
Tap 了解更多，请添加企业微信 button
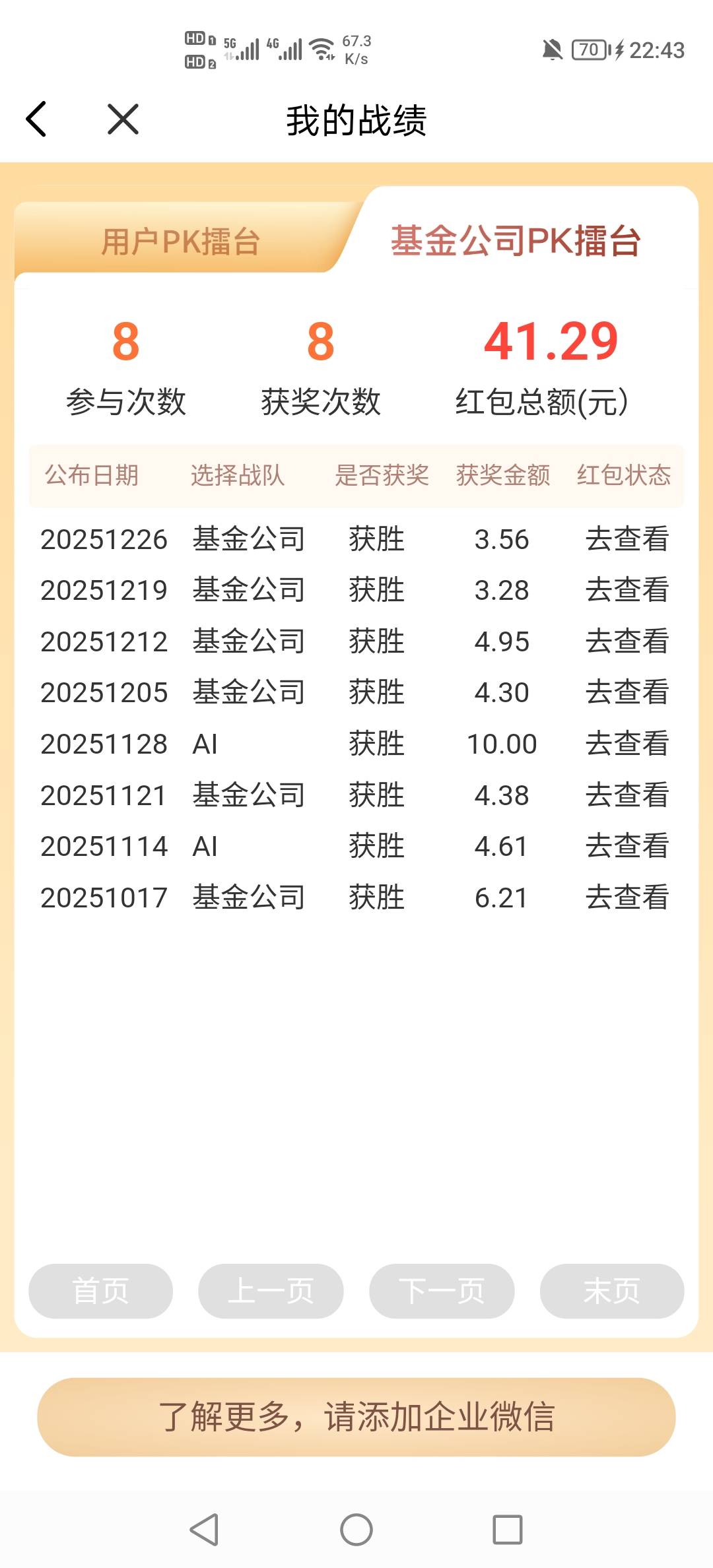coord(356,1417)
